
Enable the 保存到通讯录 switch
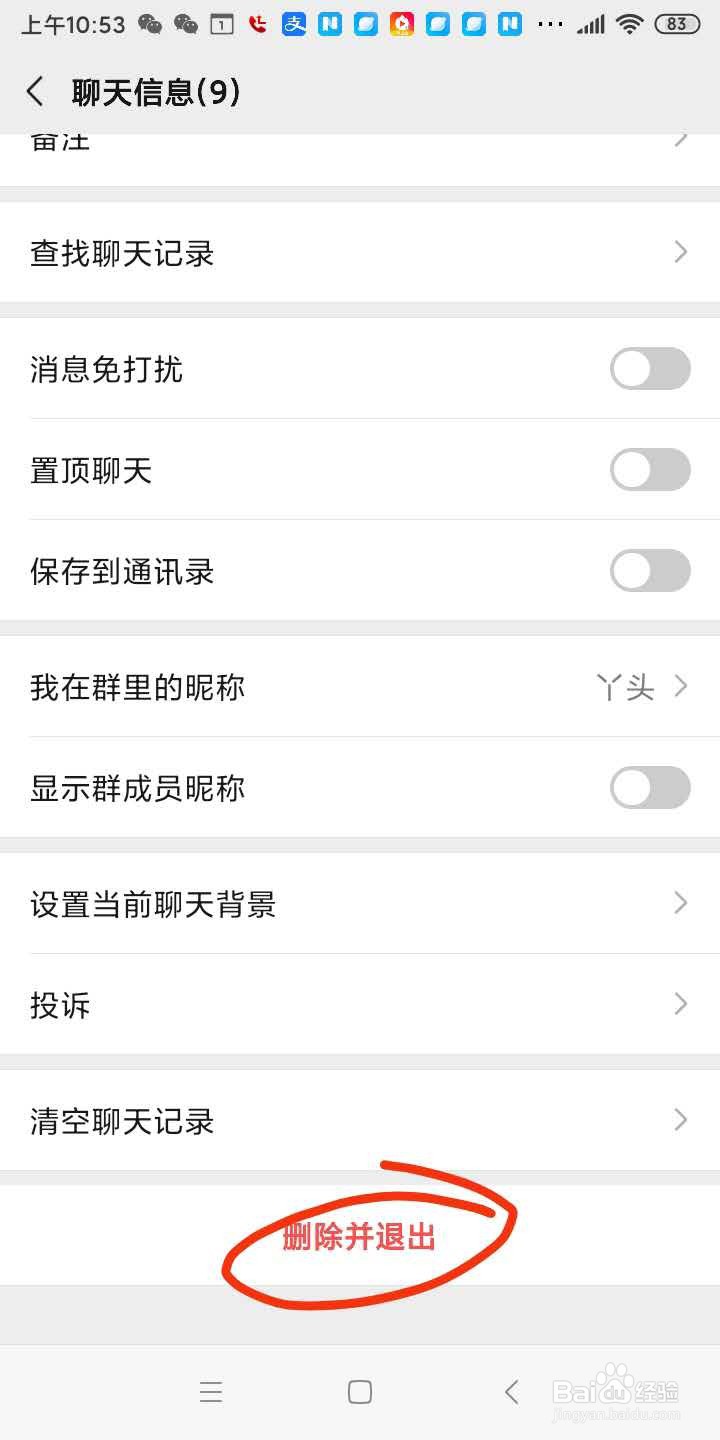coord(648,571)
